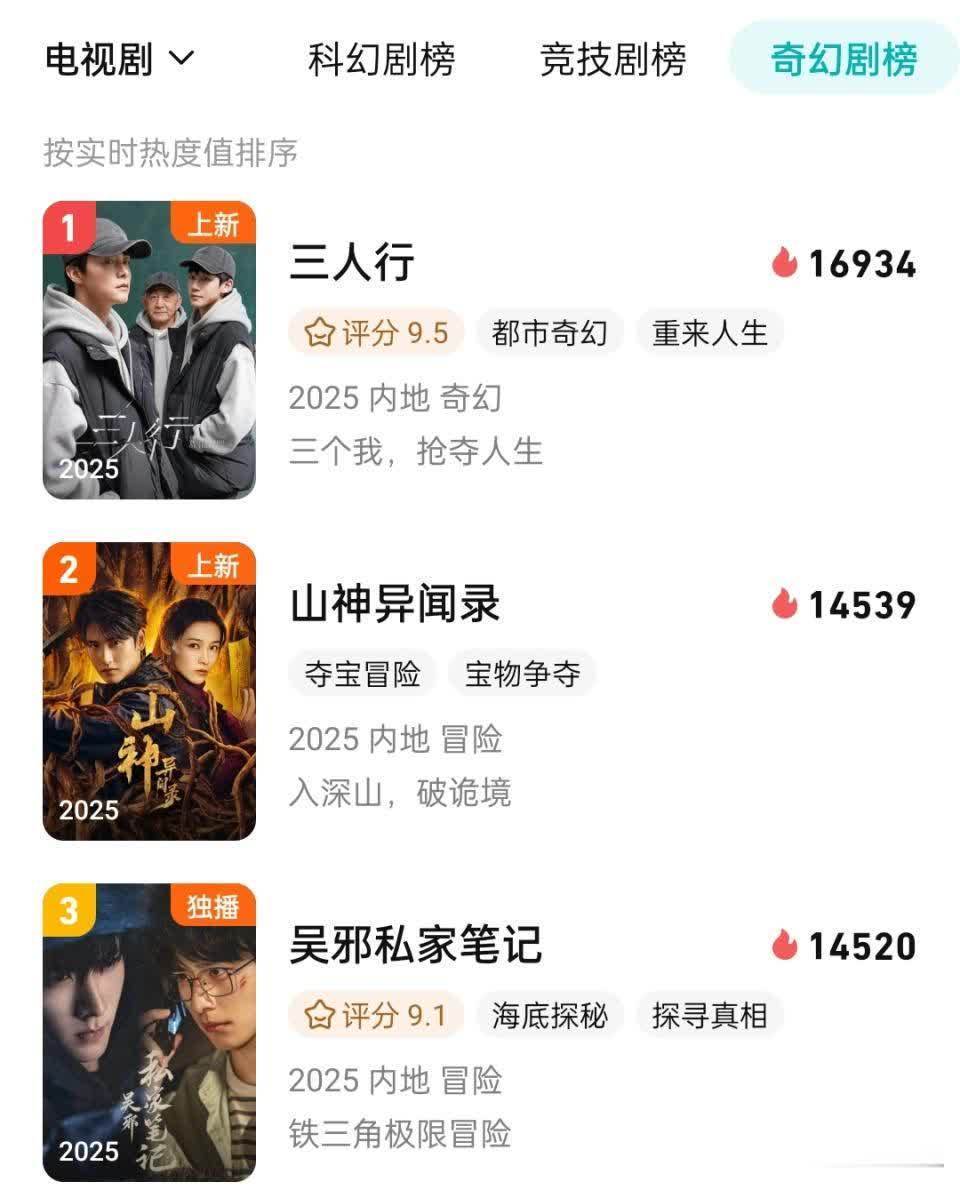Open the 三人行 drama details
The image size is (960, 1198).
(352, 264)
